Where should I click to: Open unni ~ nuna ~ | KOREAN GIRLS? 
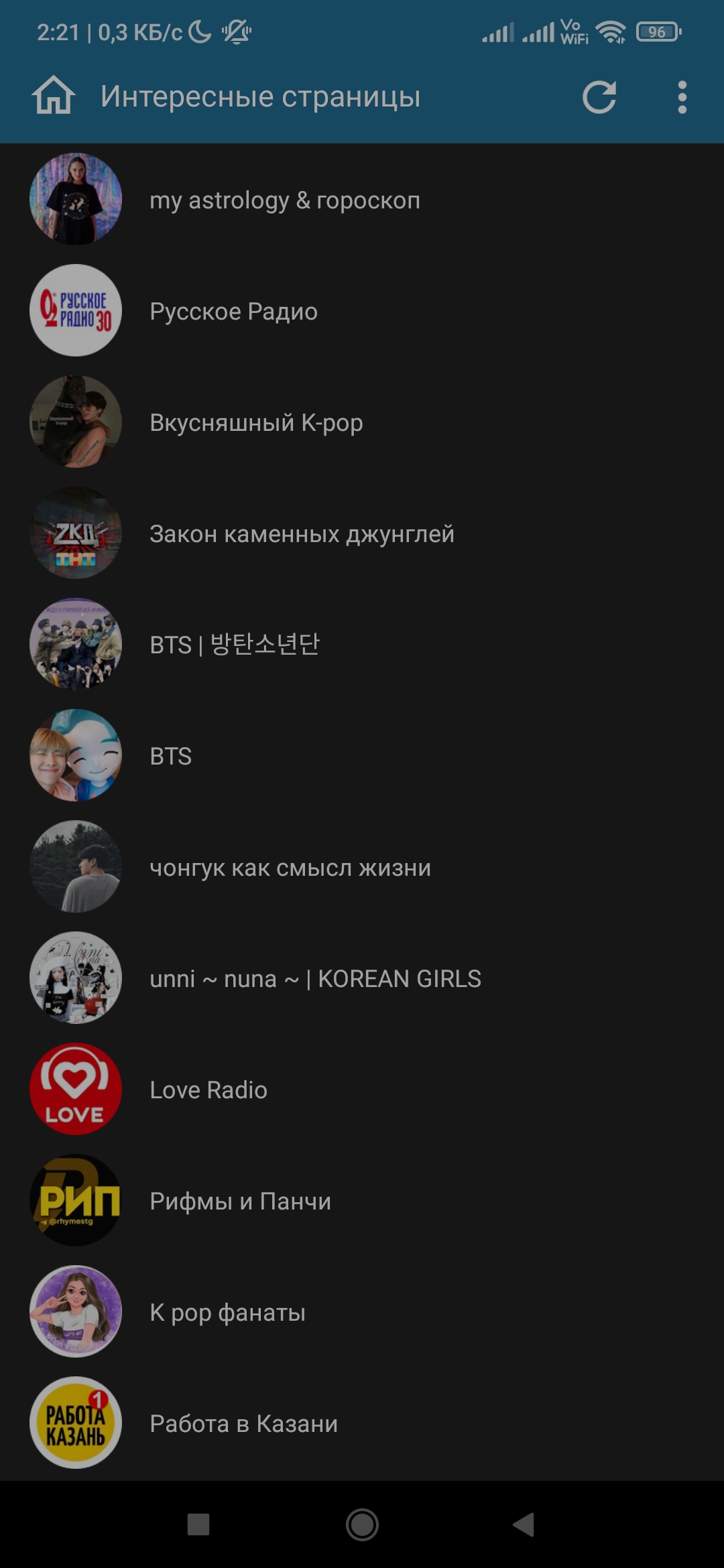pos(315,978)
